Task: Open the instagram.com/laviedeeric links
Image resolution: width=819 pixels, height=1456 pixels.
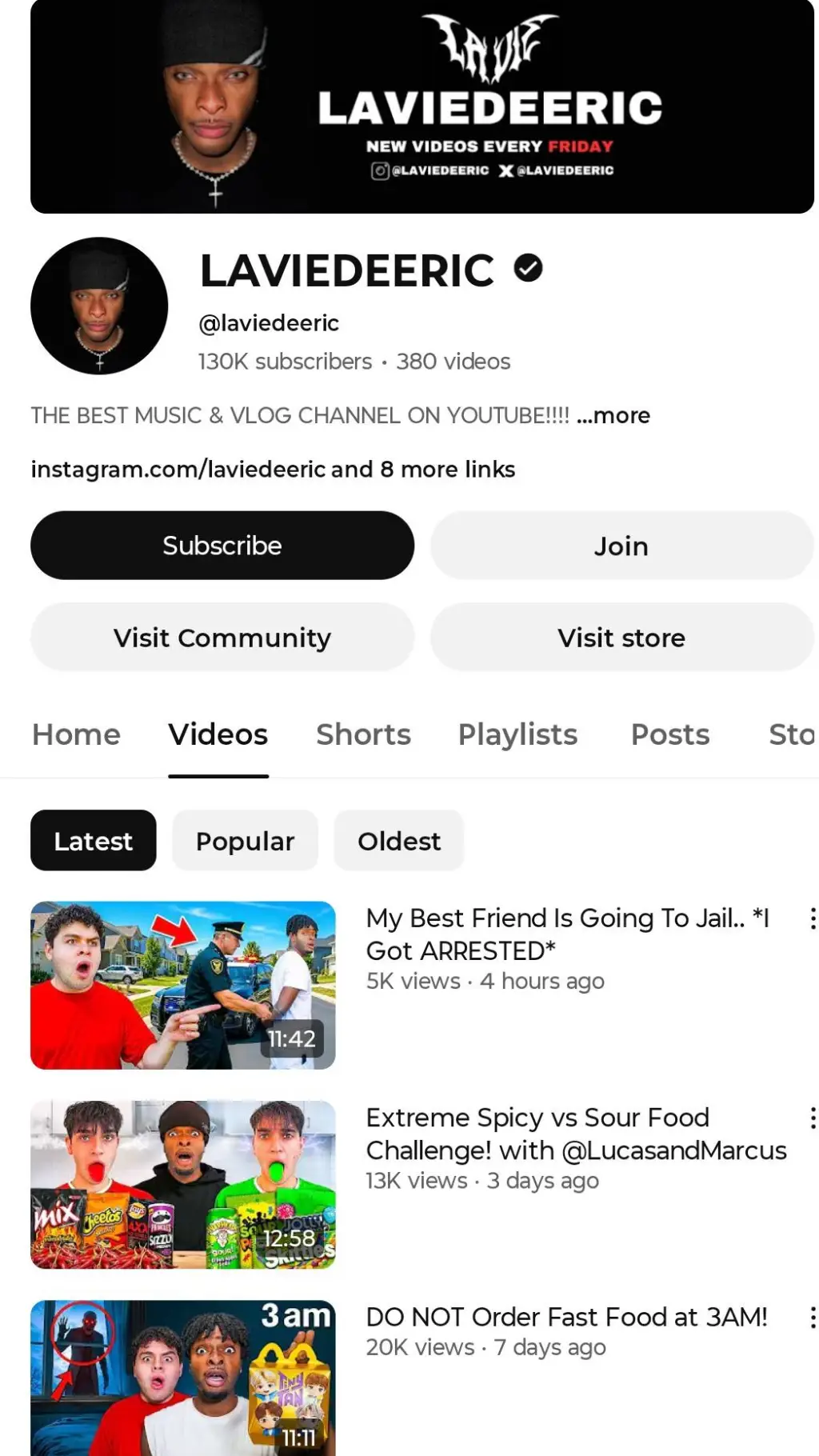Action: click(x=273, y=469)
